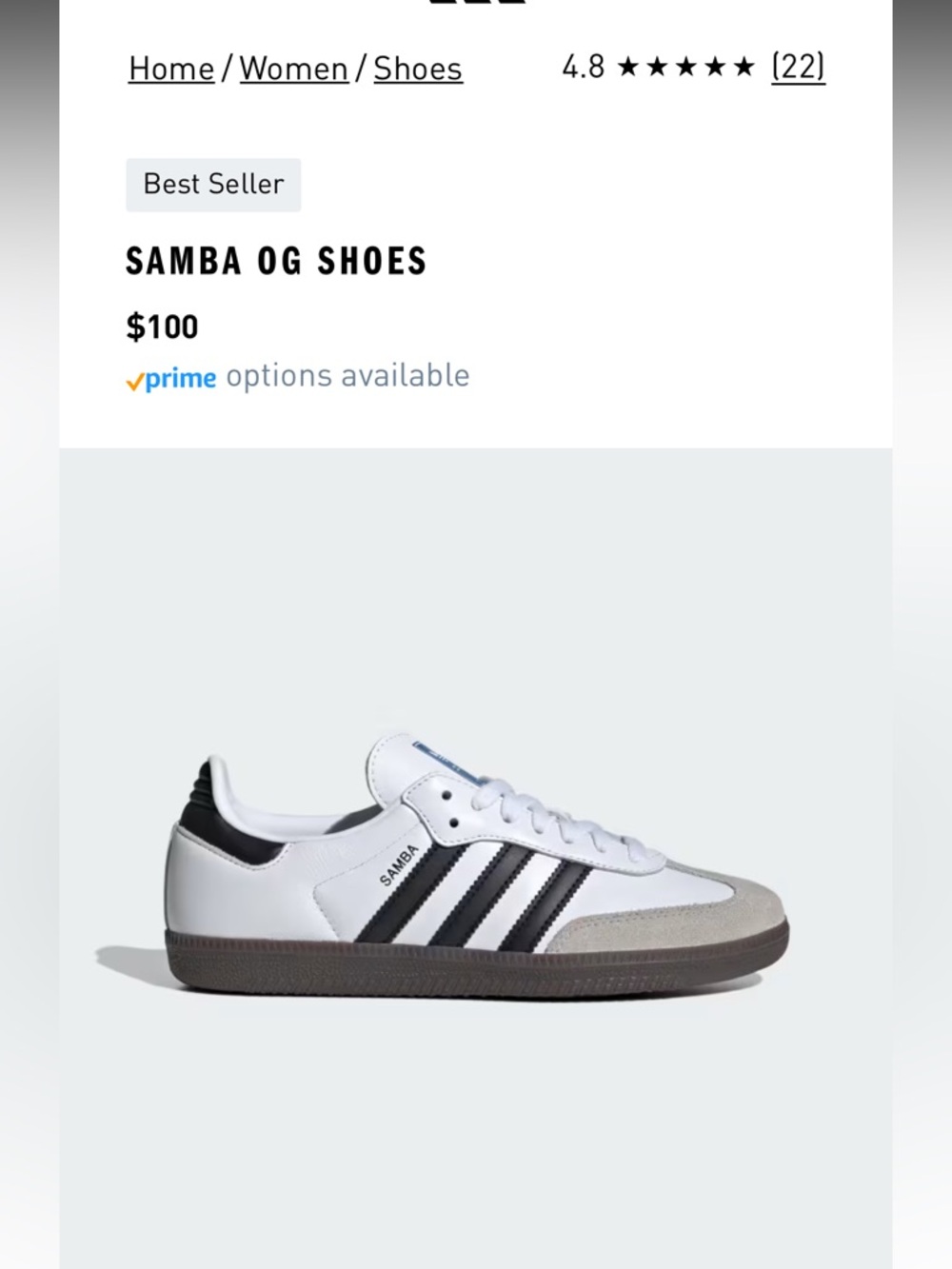Click the 4.8 rating score
Viewport: 952px width, 1269px height.
point(584,67)
